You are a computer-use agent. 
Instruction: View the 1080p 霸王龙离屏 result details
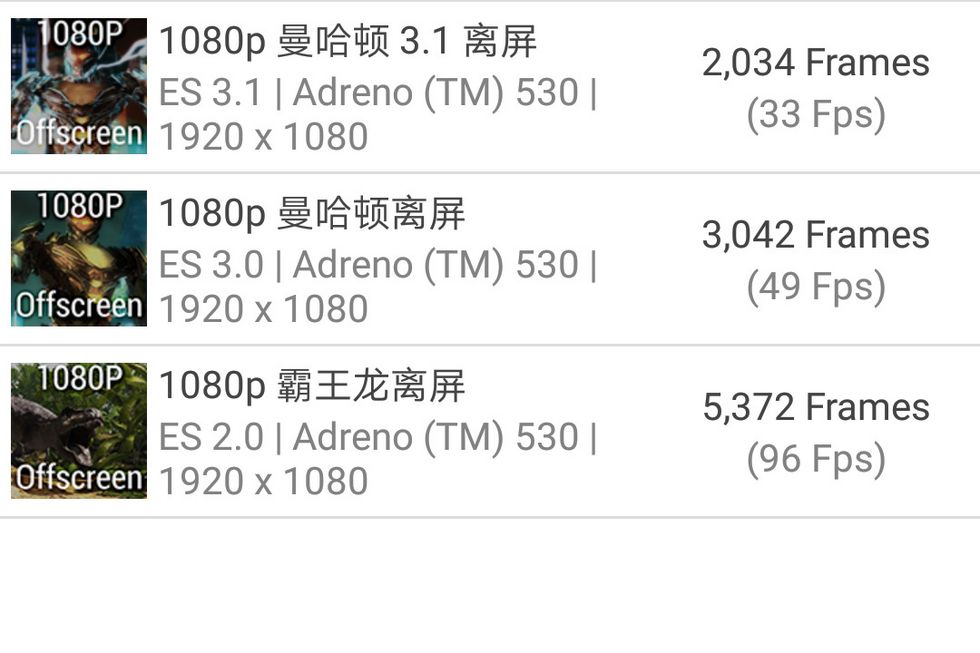click(489, 431)
